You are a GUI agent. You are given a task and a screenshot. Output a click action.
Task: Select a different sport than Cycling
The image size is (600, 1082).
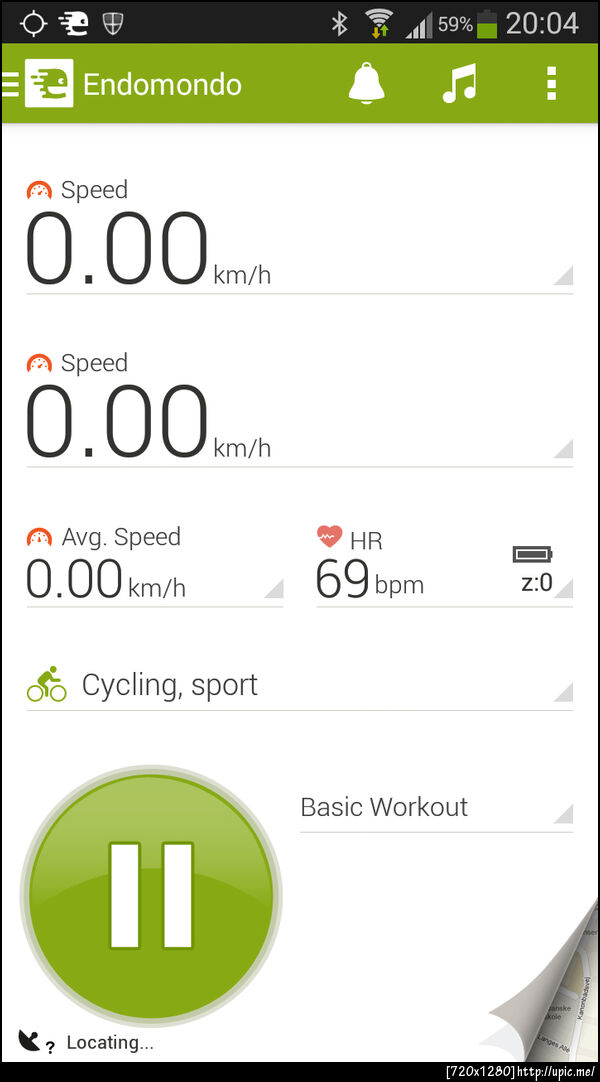click(299, 686)
